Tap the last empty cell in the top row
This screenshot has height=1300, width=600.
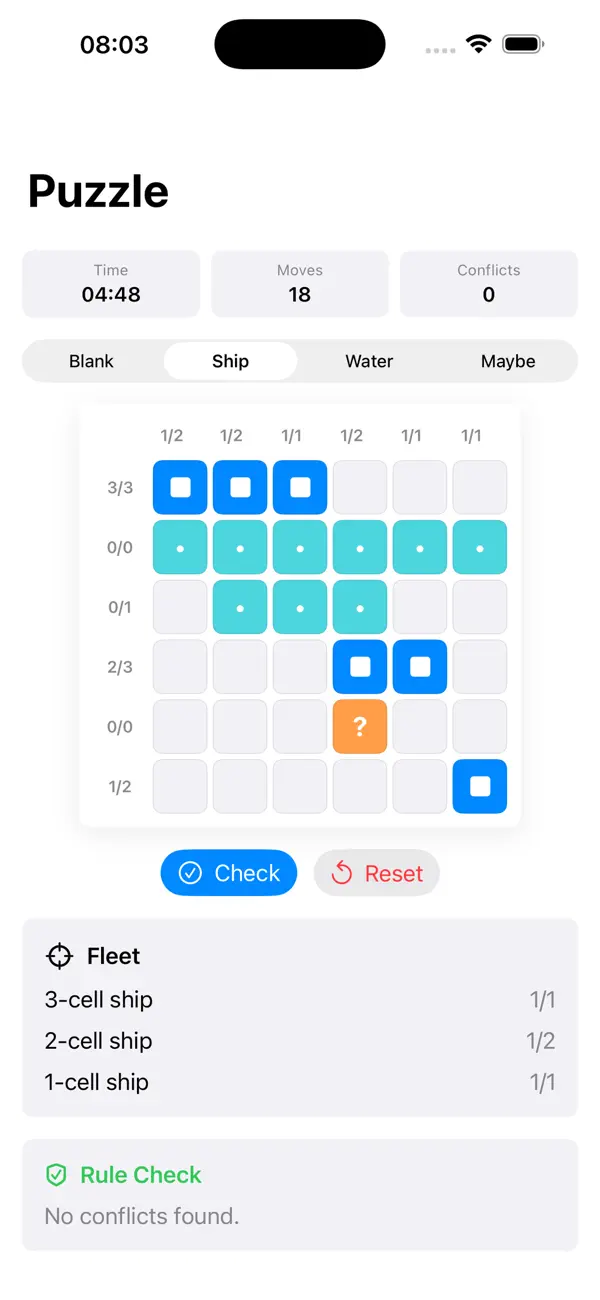click(x=480, y=487)
